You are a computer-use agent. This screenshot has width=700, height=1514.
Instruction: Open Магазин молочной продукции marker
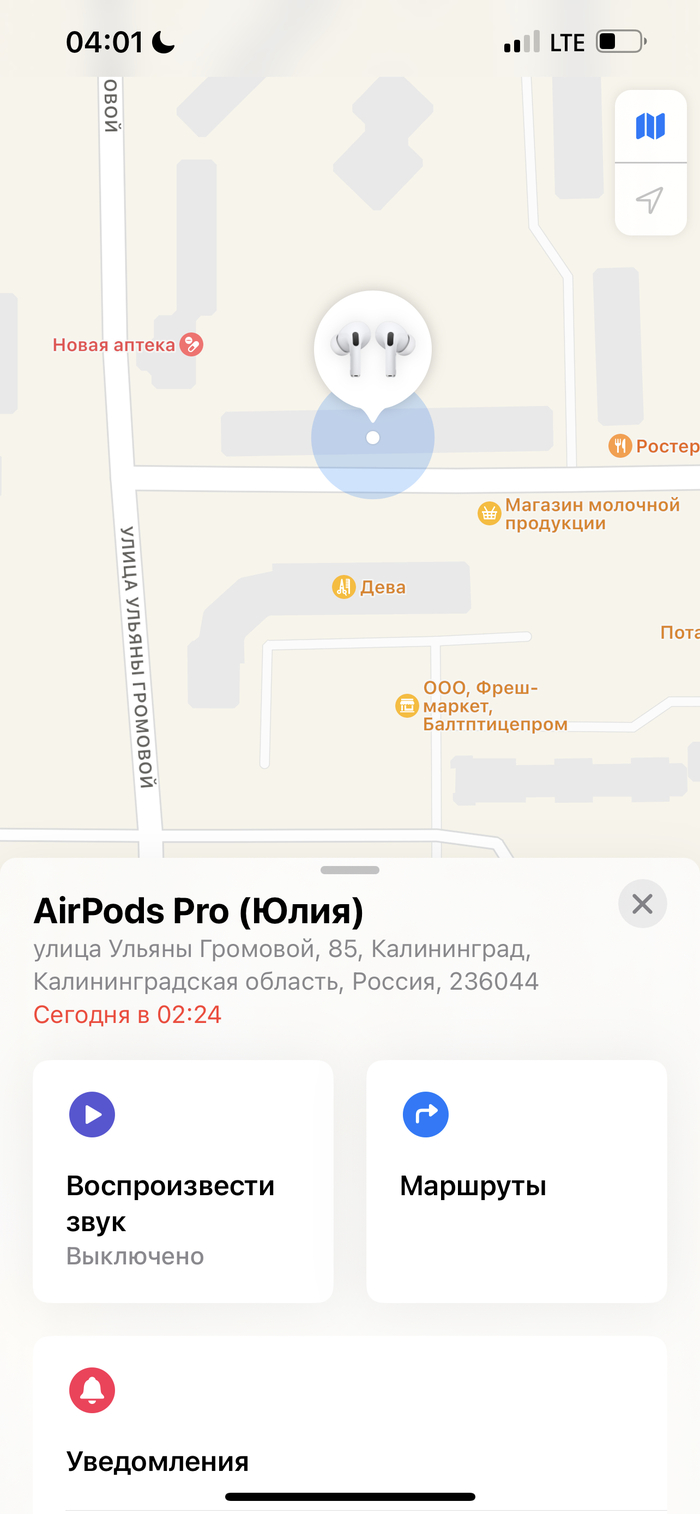click(x=489, y=514)
